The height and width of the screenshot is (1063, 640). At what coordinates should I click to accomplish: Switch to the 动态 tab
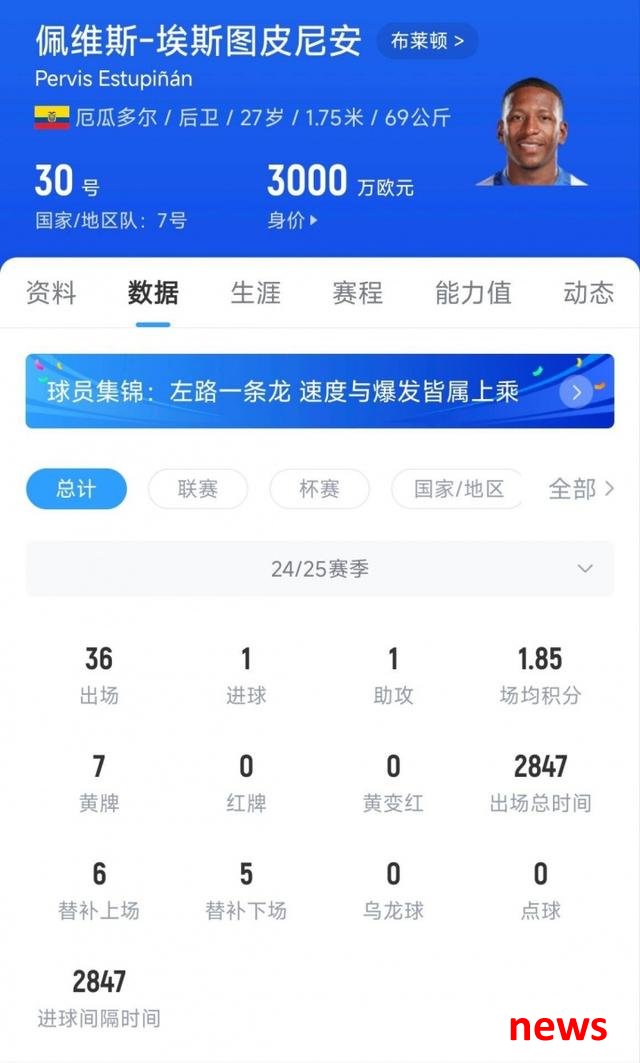point(588,293)
